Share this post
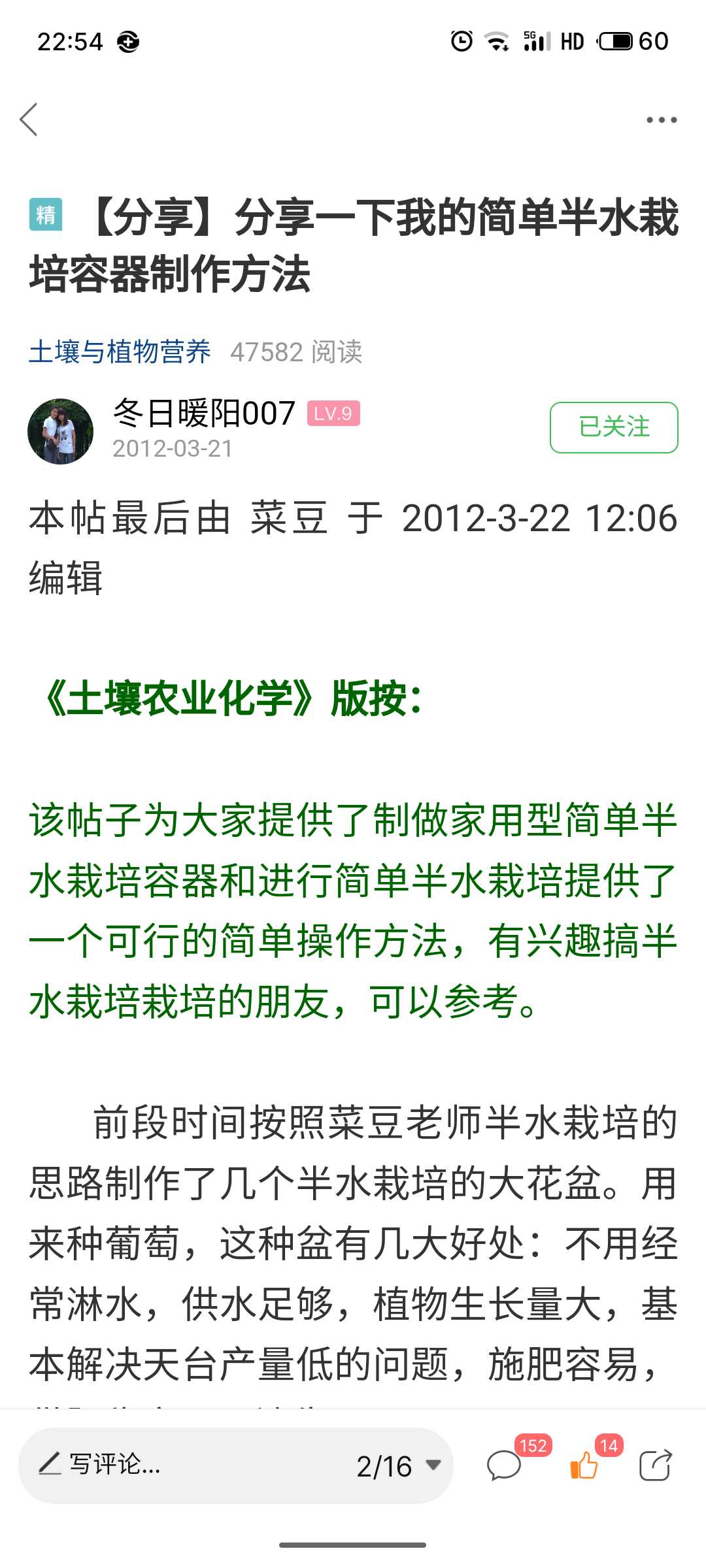The image size is (706, 1568). pyautogui.click(x=656, y=1465)
